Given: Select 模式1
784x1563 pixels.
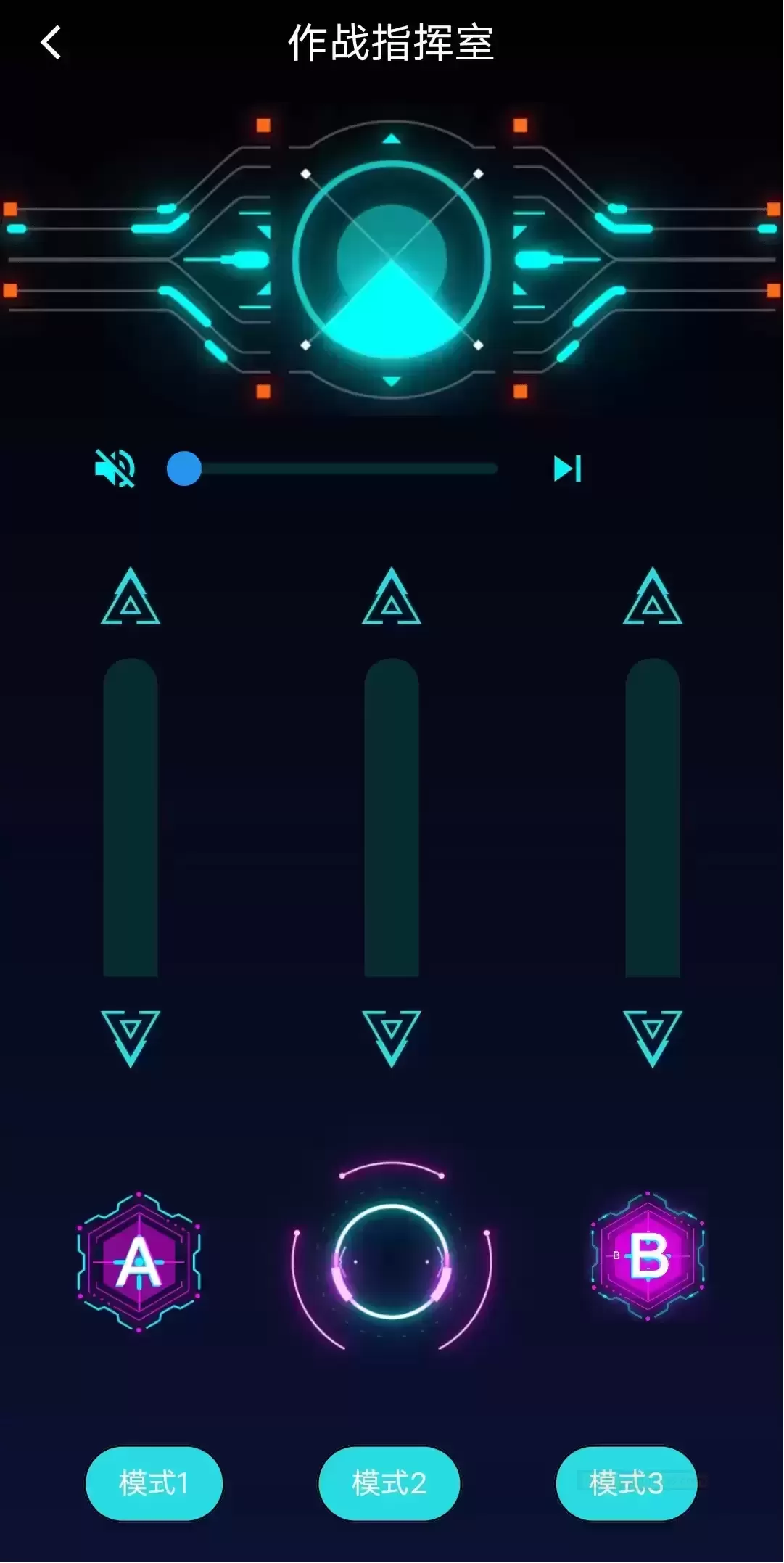Looking at the screenshot, I should pos(154,1483).
